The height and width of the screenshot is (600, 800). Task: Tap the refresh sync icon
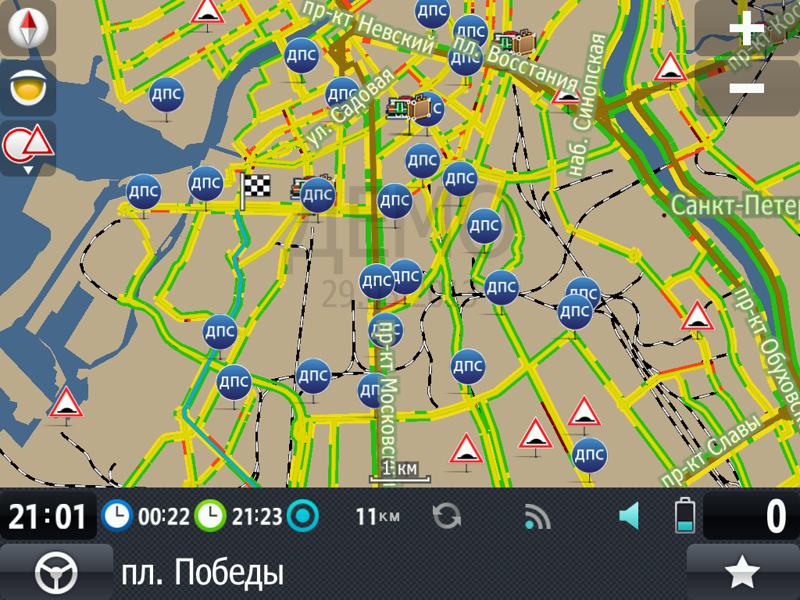(x=447, y=516)
